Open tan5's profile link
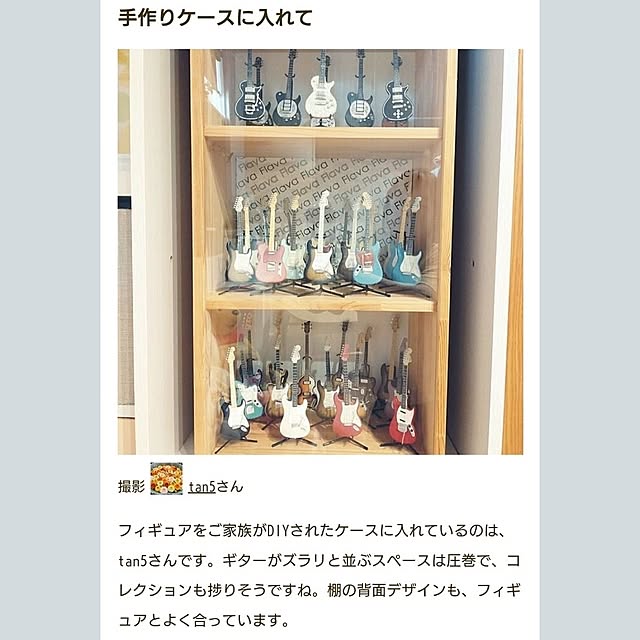 202,487
